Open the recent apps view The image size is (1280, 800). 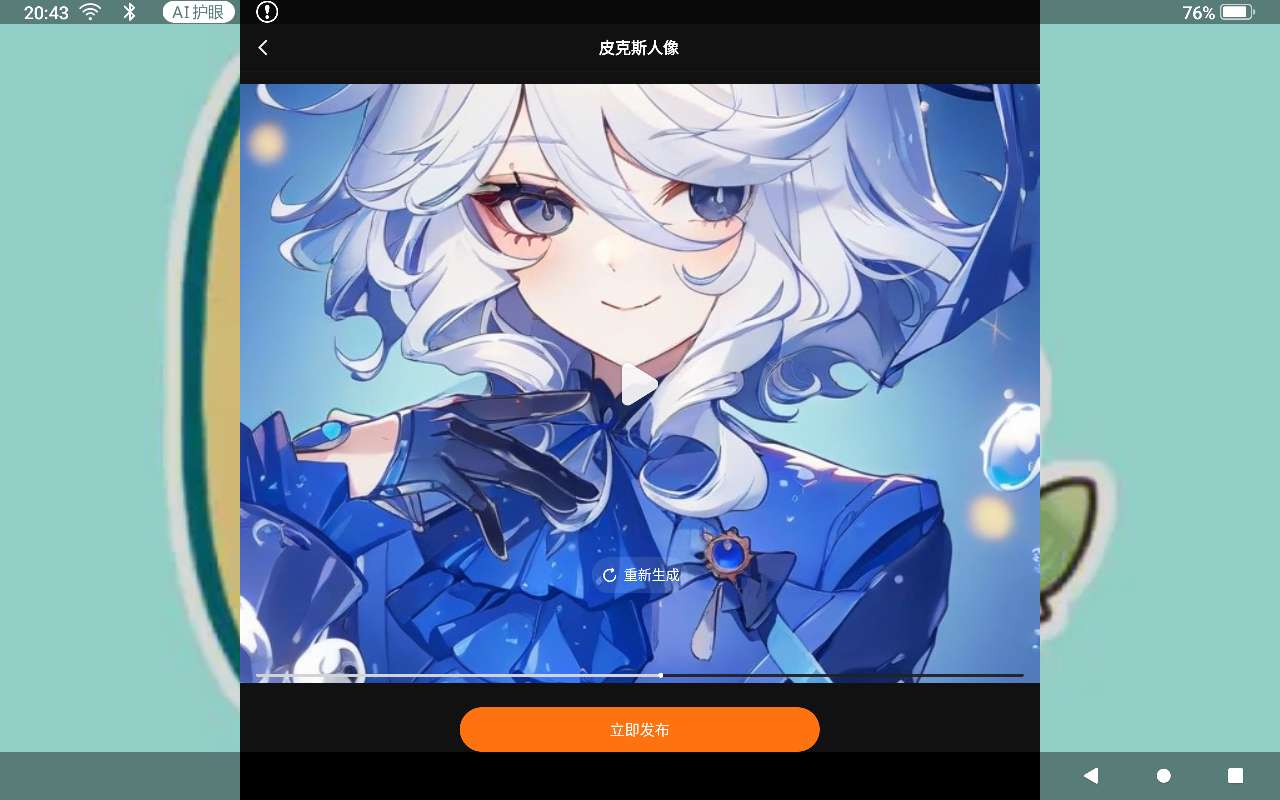coord(1235,775)
